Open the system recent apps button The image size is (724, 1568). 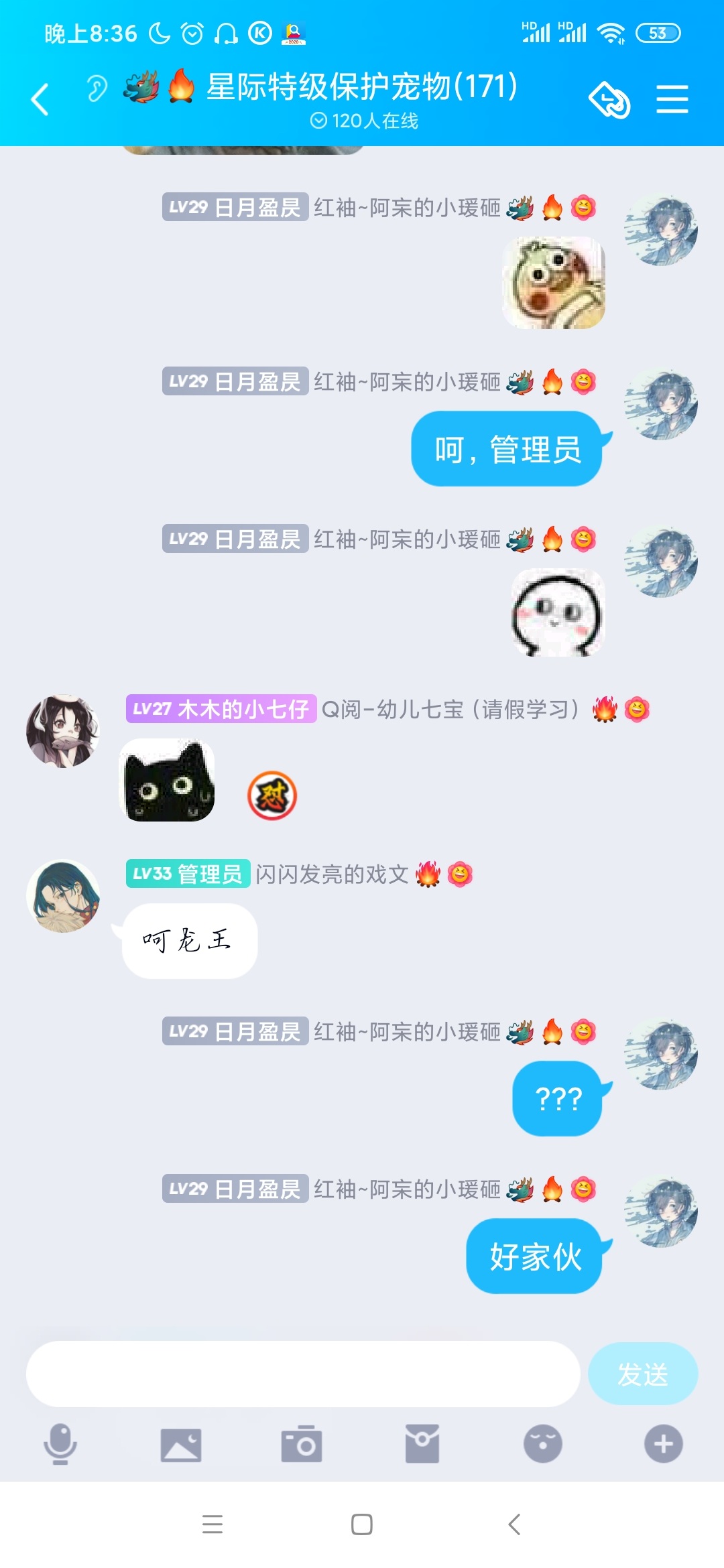(x=213, y=1524)
